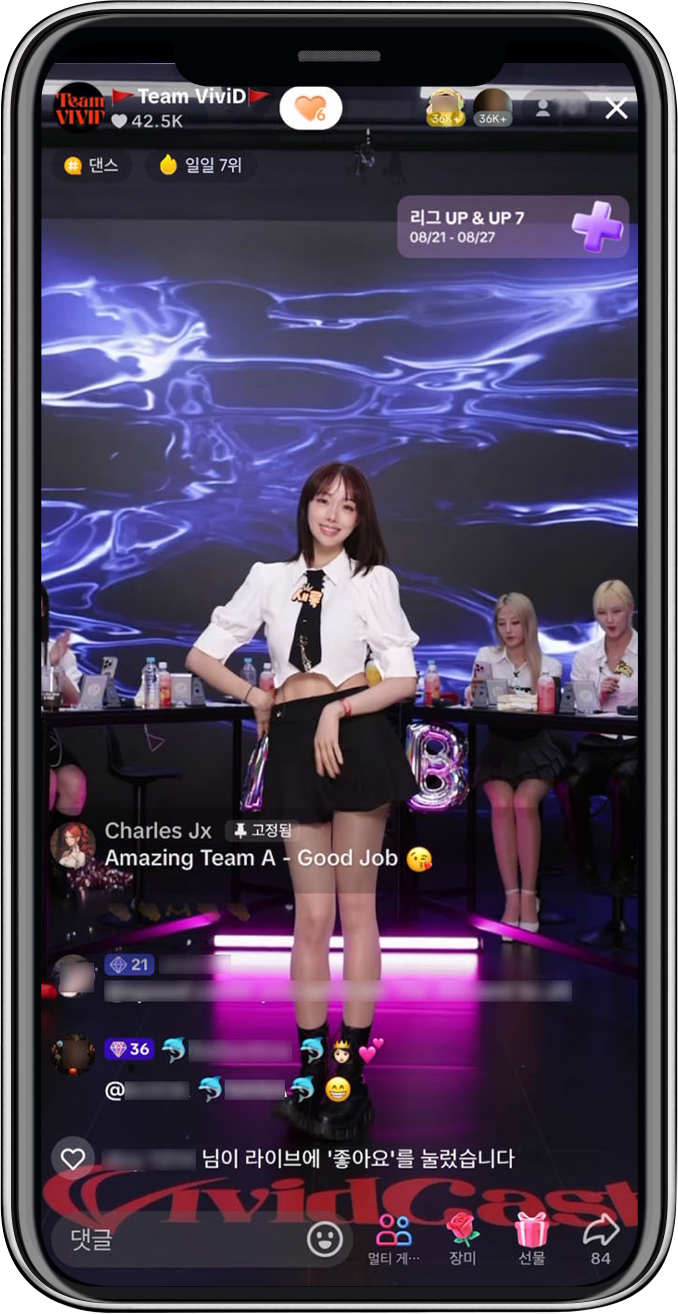Viewport: 678px width, 1314px height.
Task: Open the 일일 7위 daily ranking
Action: point(201,165)
